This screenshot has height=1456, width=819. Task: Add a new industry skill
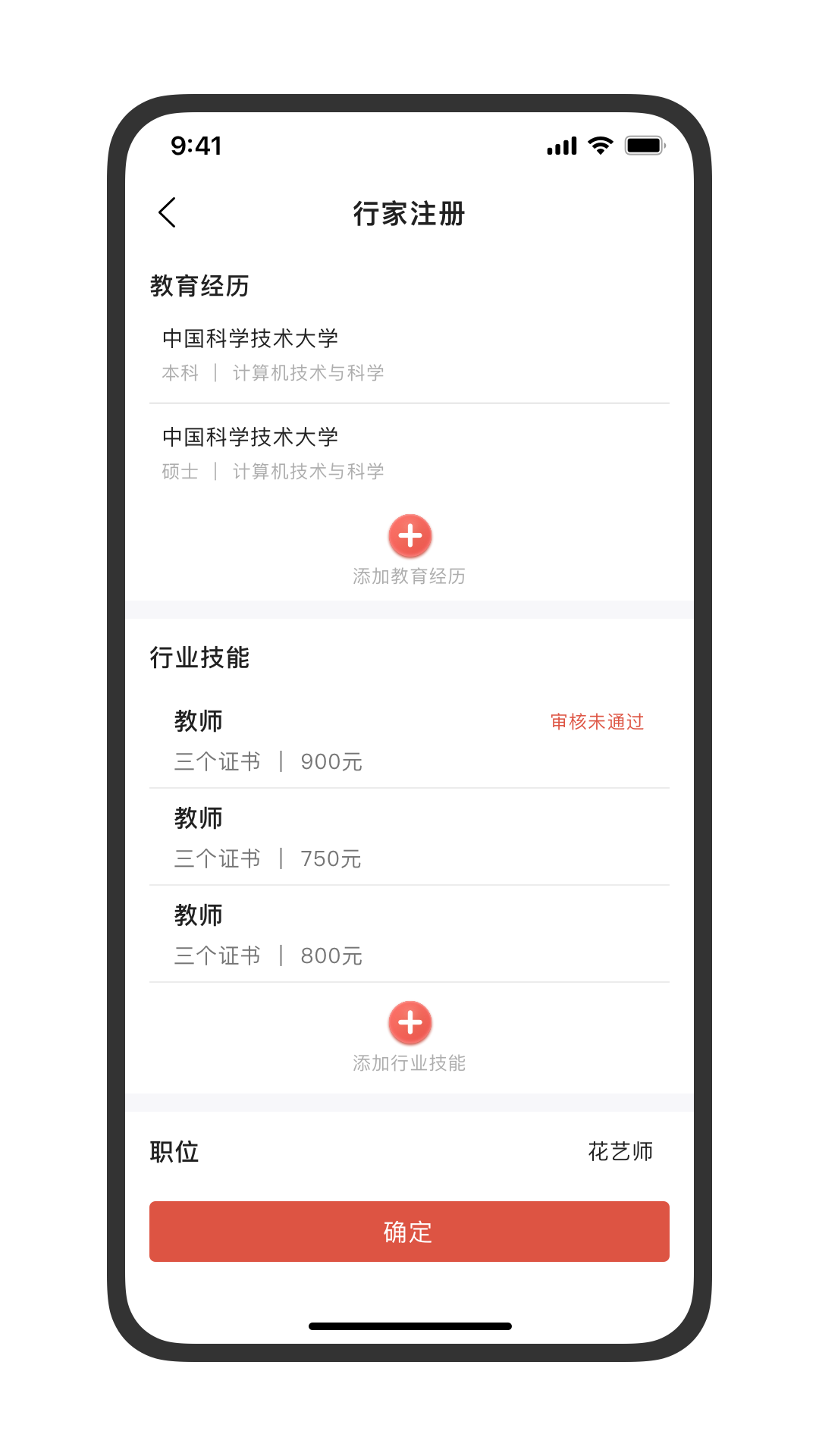click(410, 1024)
